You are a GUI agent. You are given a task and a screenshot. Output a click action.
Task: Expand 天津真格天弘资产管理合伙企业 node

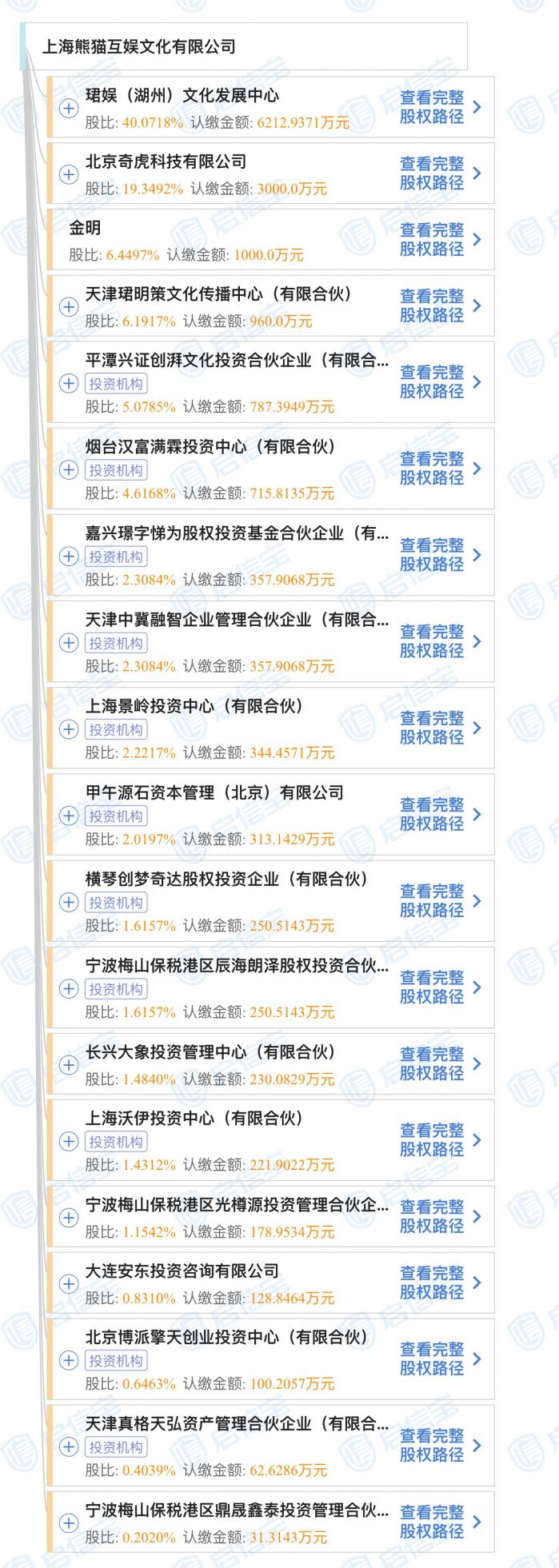coord(70,1446)
